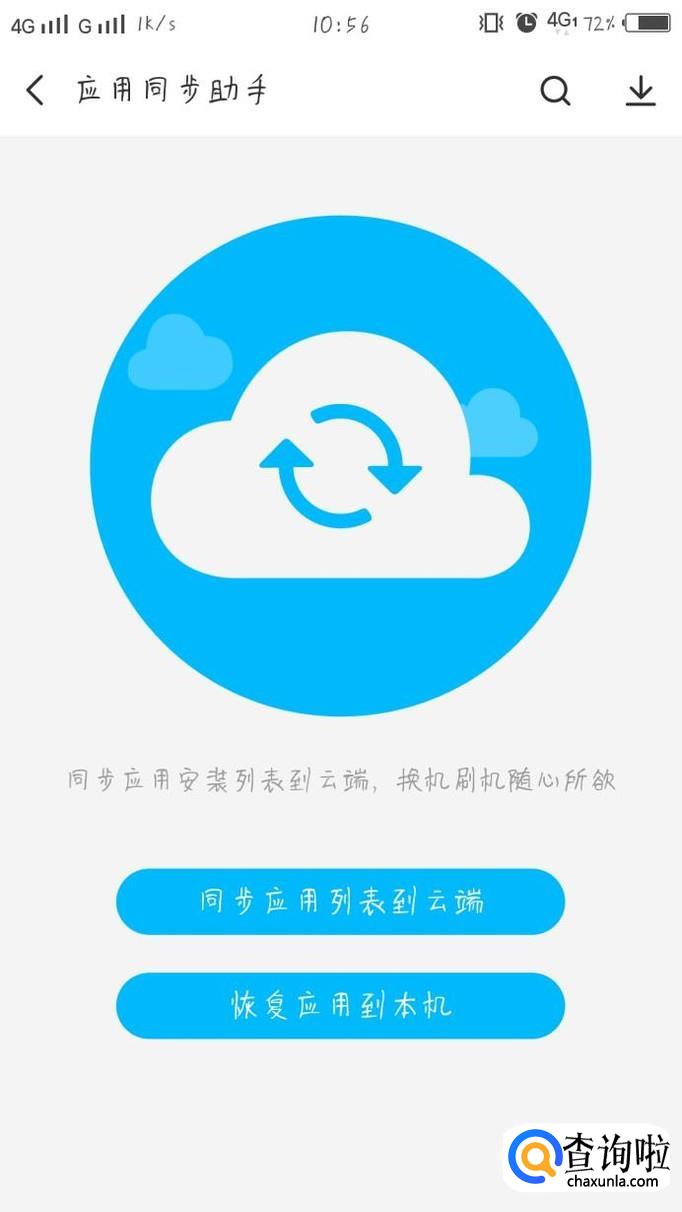Select 恢复应用到本机
The height and width of the screenshot is (1212, 682).
tap(340, 1005)
